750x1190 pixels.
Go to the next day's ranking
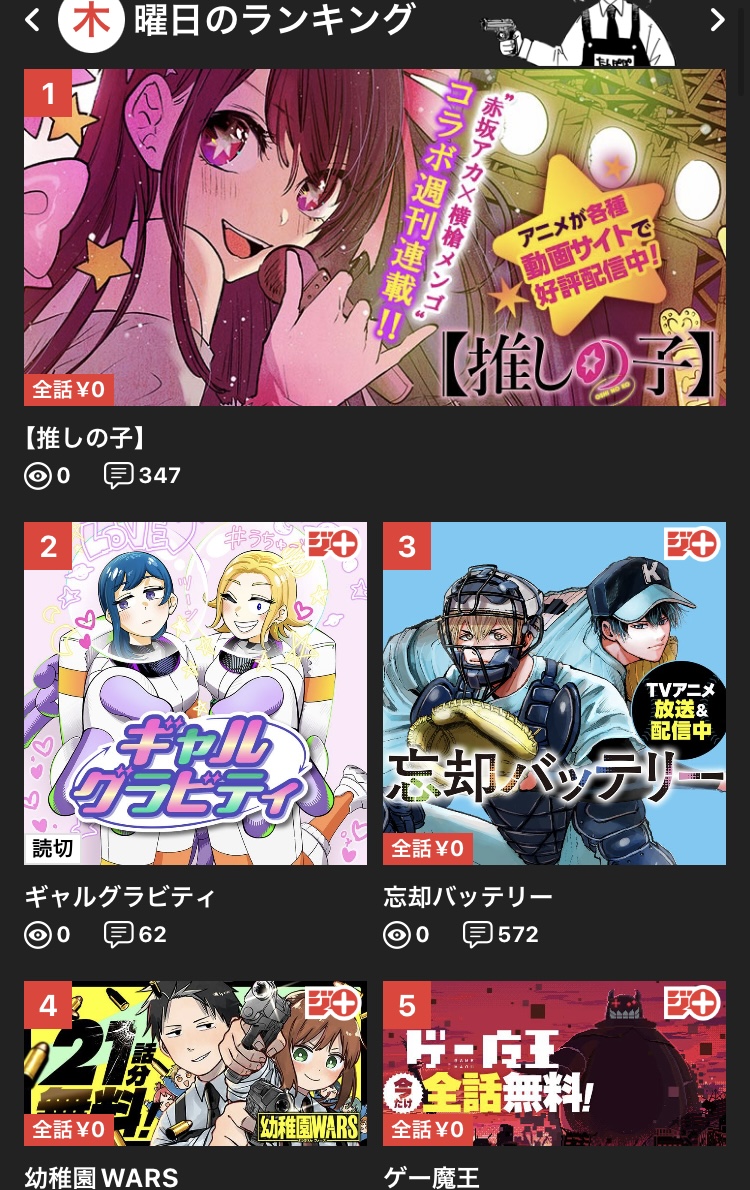click(716, 20)
